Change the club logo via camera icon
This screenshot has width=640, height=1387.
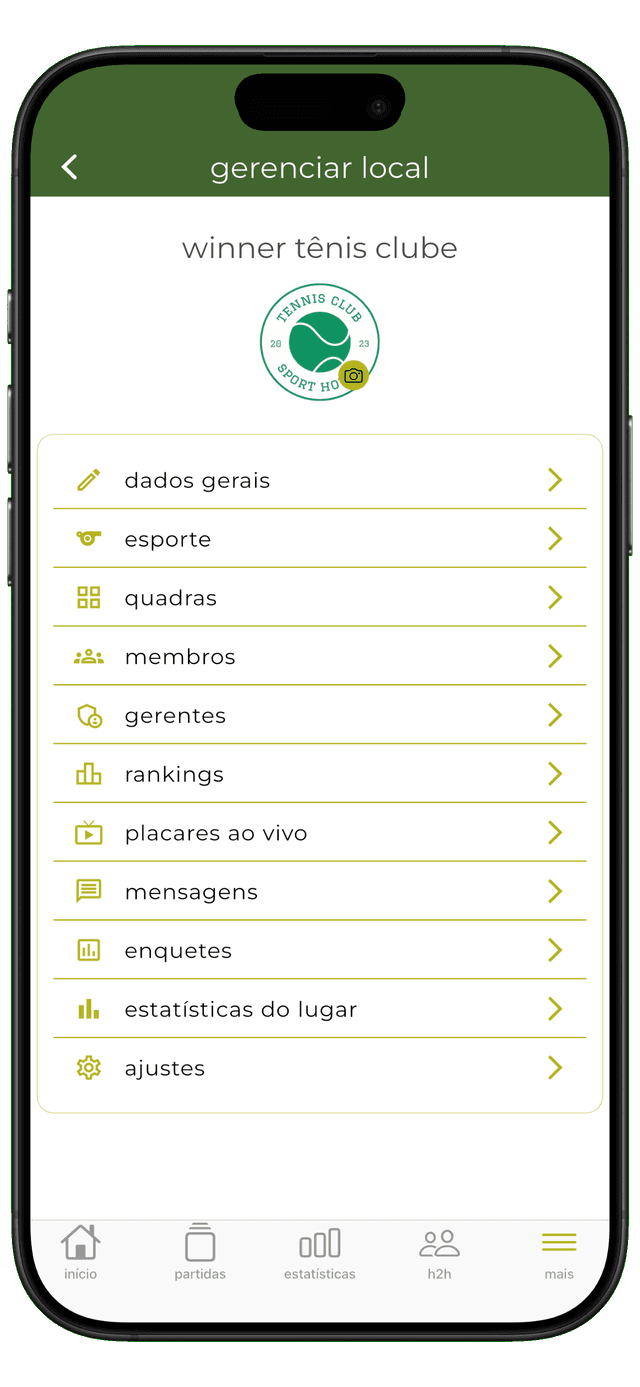click(353, 375)
